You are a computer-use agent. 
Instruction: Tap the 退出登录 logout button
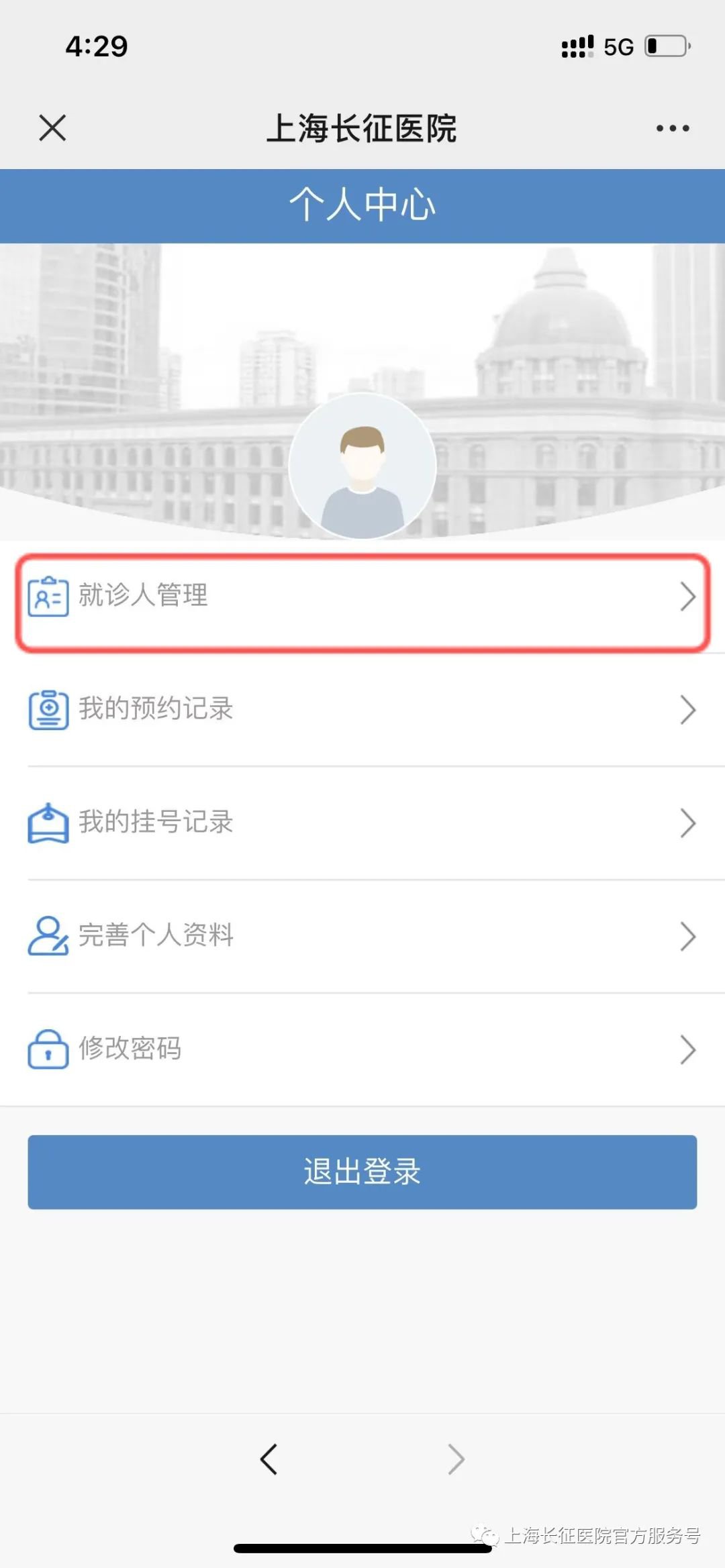tap(362, 1172)
